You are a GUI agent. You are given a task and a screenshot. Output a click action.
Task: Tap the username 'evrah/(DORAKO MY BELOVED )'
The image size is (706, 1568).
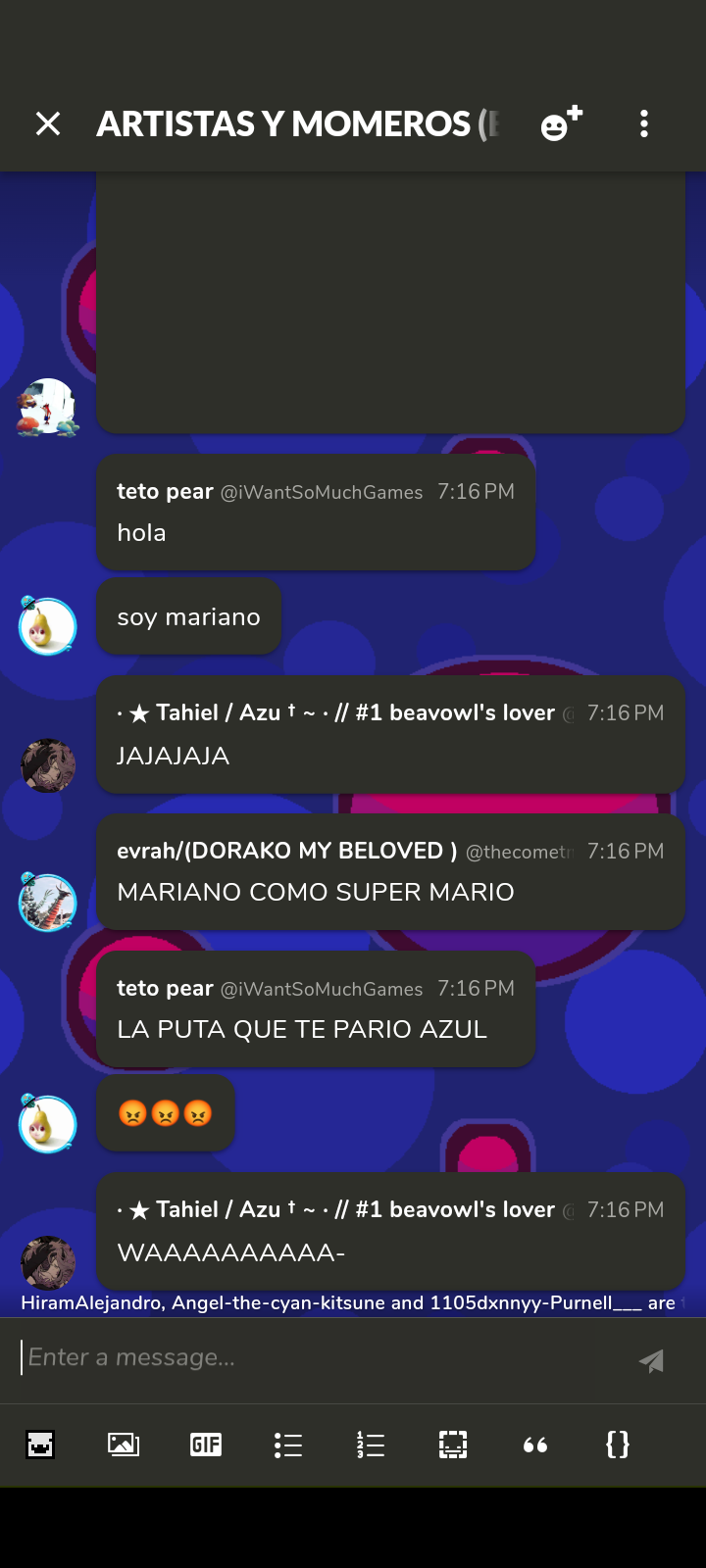point(286,851)
